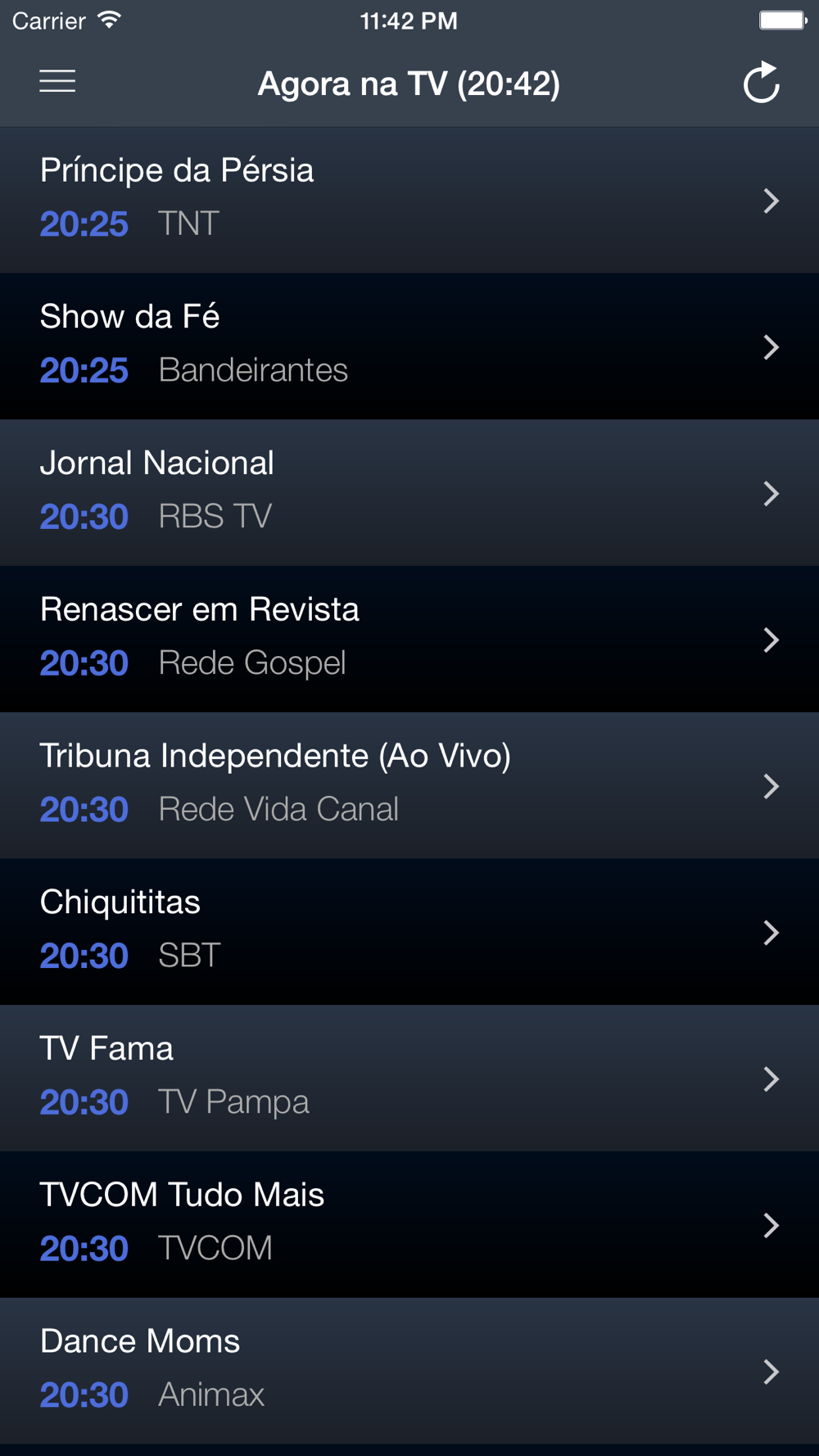The width and height of the screenshot is (819, 1456).
Task: Open Chiquititas on SBT
Action: pyautogui.click(x=409, y=932)
